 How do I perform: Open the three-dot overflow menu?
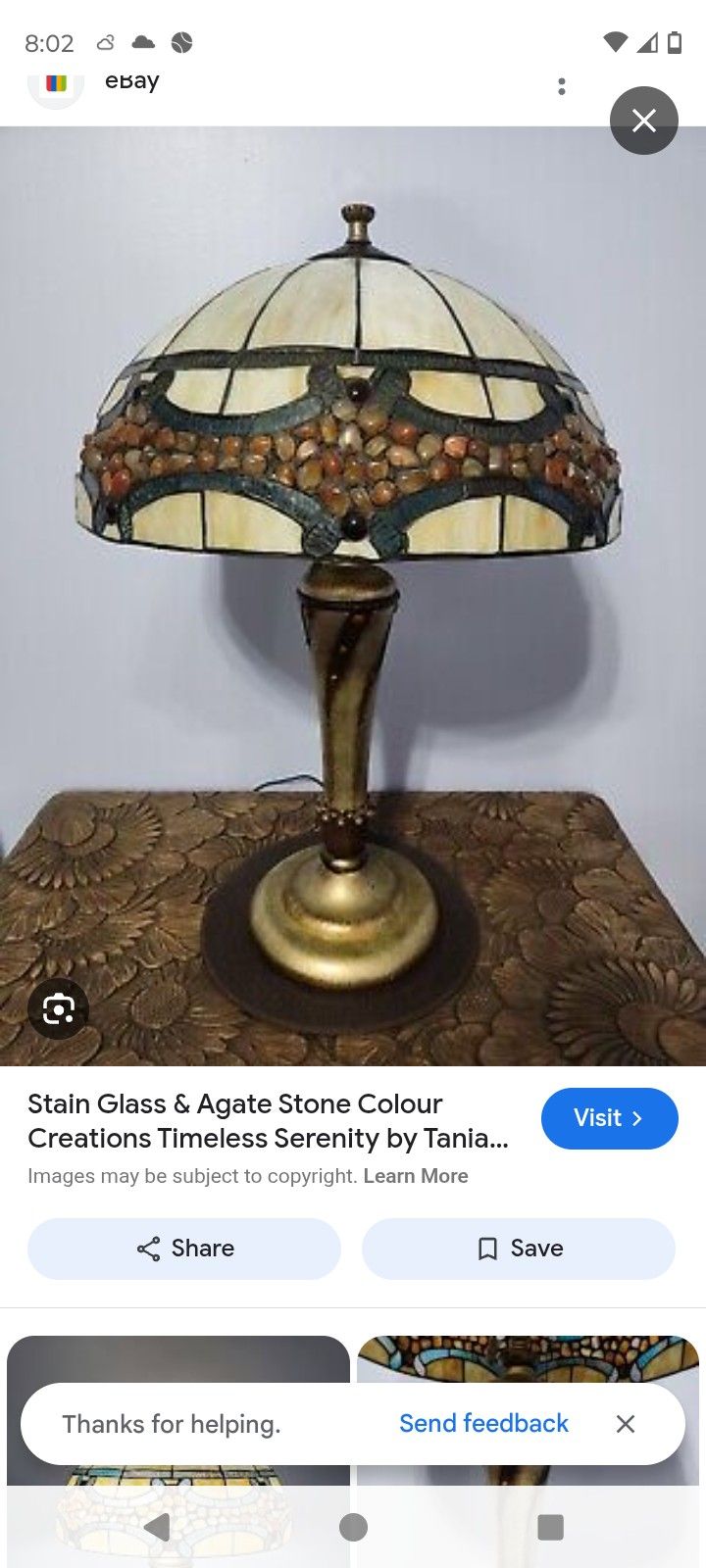tap(561, 85)
